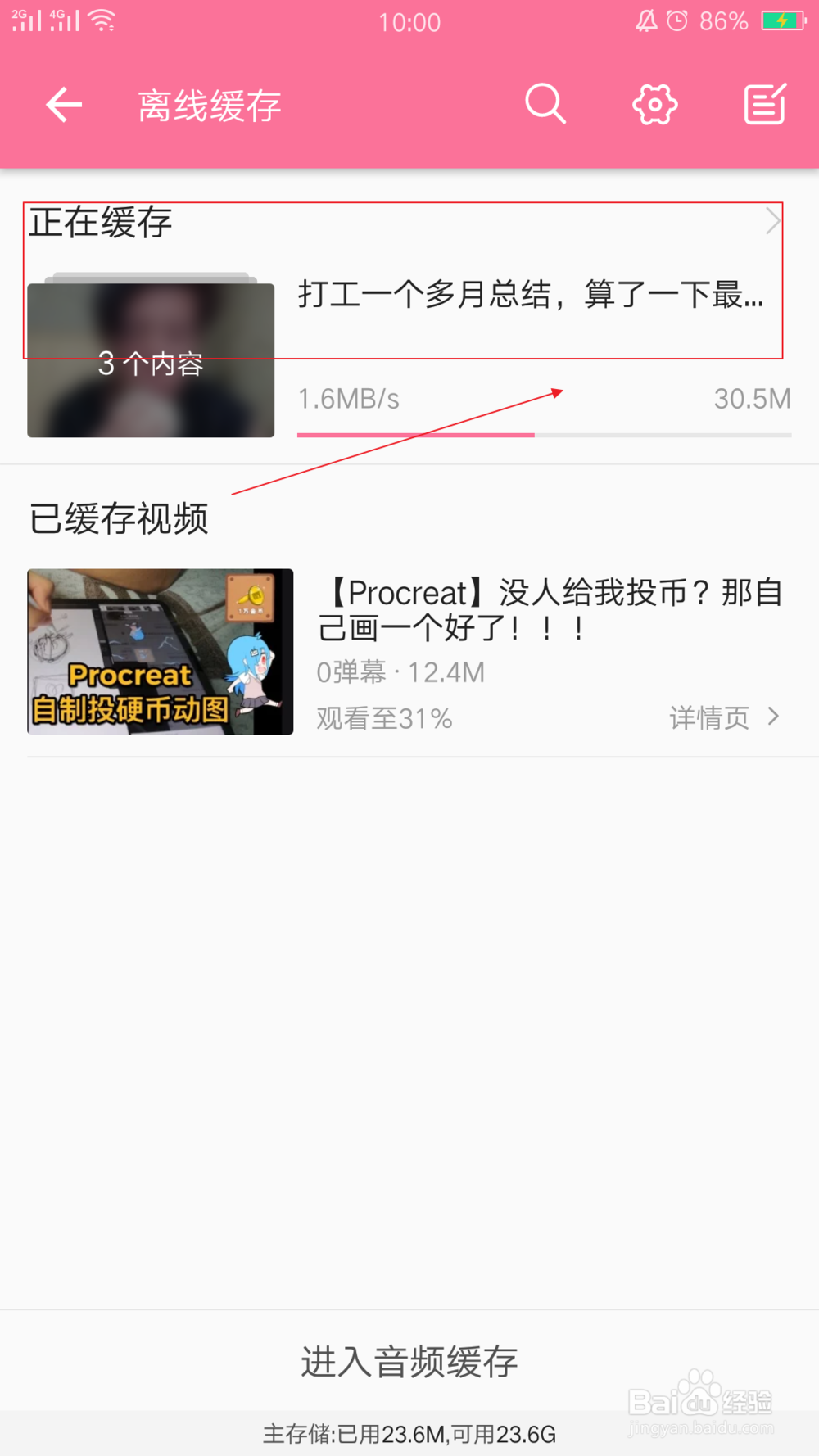Viewport: 819px width, 1456px height.
Task: Tap the back arrow to exit 离线缓存
Action: (63, 105)
